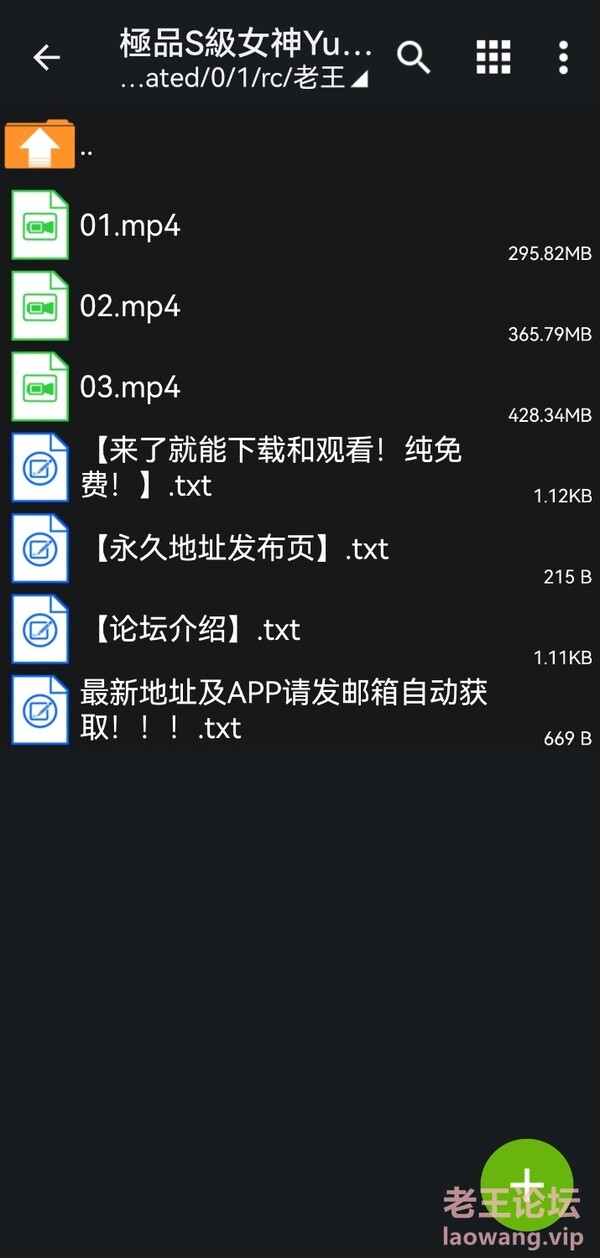Screen dimensions: 600x1258
Task: Open the search magnifier
Action: [x=414, y=58]
